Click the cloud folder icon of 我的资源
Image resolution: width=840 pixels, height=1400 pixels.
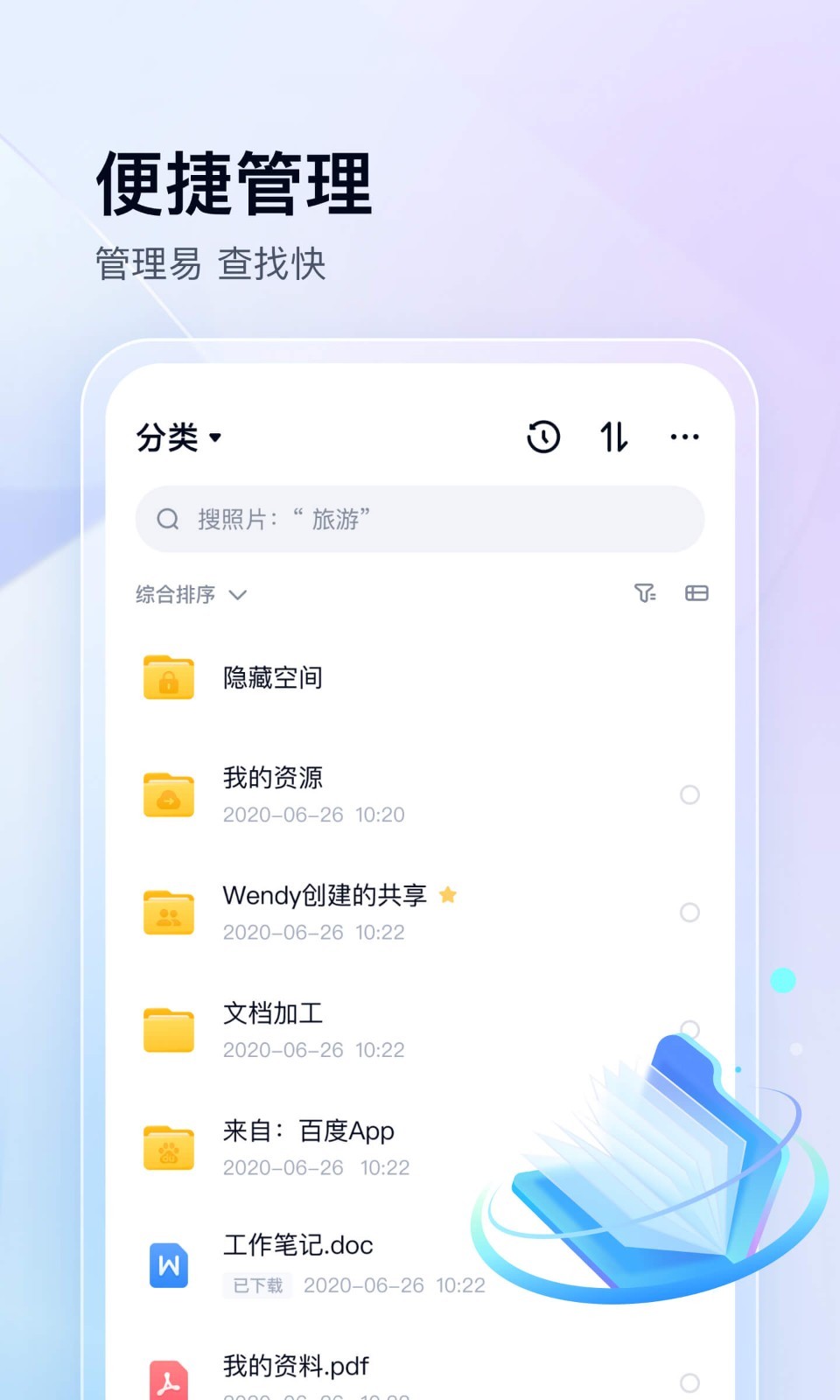click(x=168, y=794)
